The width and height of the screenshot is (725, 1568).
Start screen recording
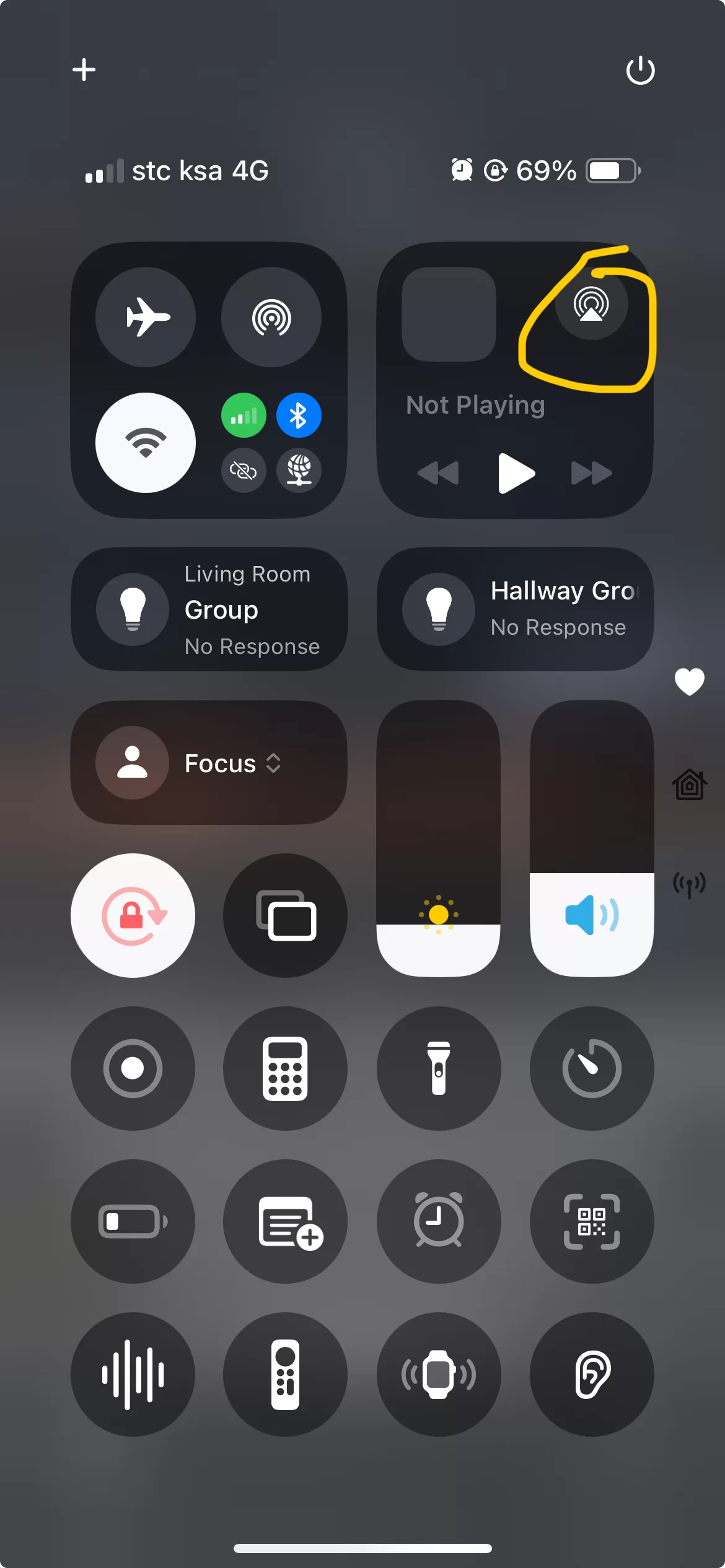(x=133, y=1068)
